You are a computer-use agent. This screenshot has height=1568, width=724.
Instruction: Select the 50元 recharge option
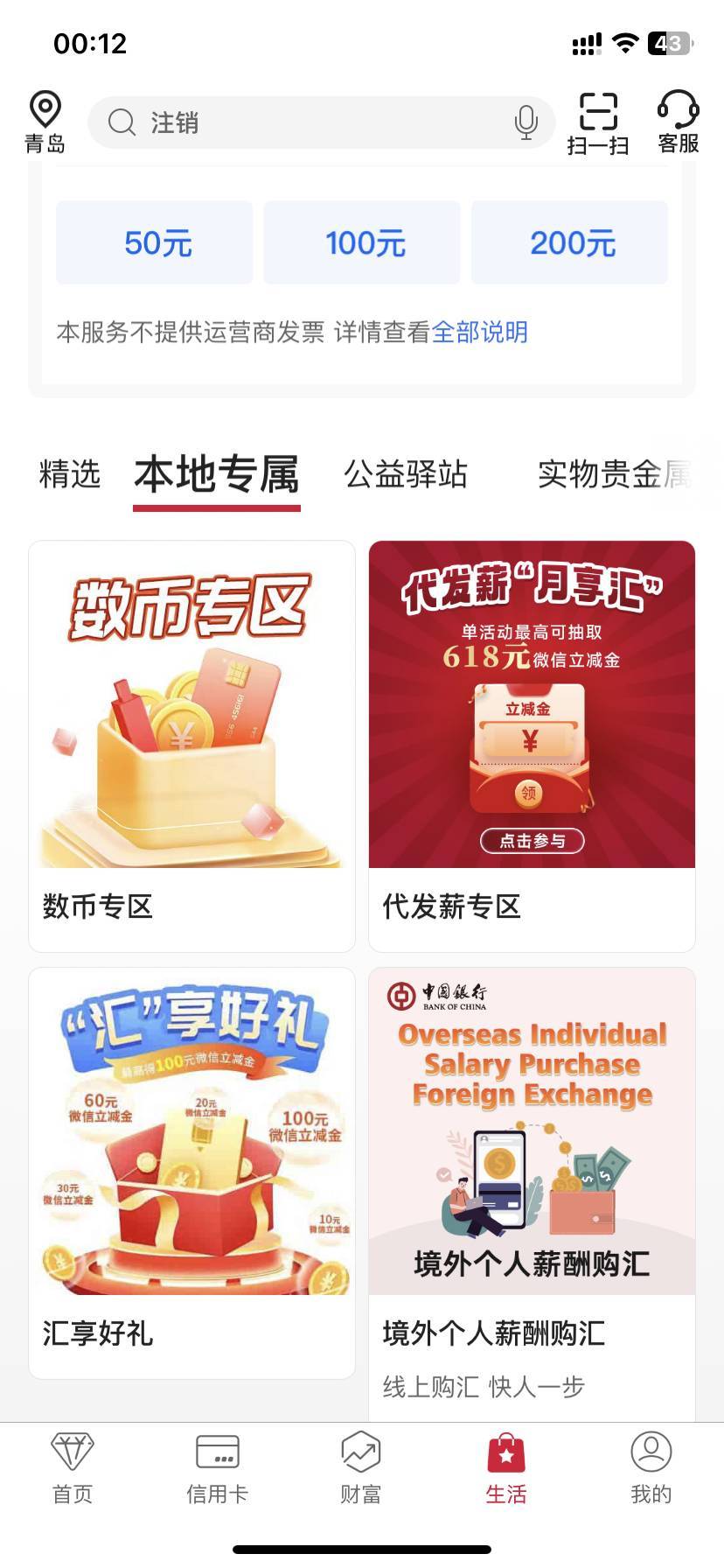pos(155,242)
